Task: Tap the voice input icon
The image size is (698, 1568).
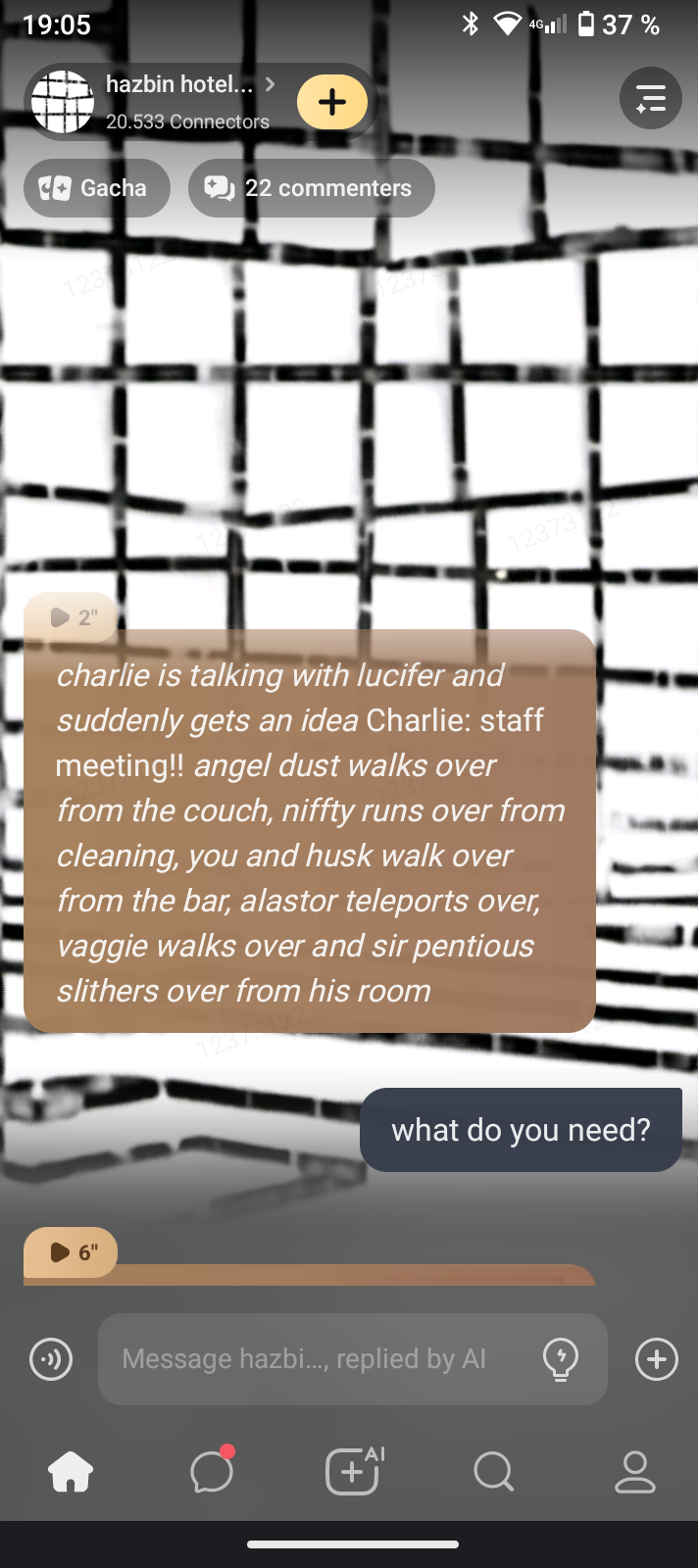Action: (51, 1359)
